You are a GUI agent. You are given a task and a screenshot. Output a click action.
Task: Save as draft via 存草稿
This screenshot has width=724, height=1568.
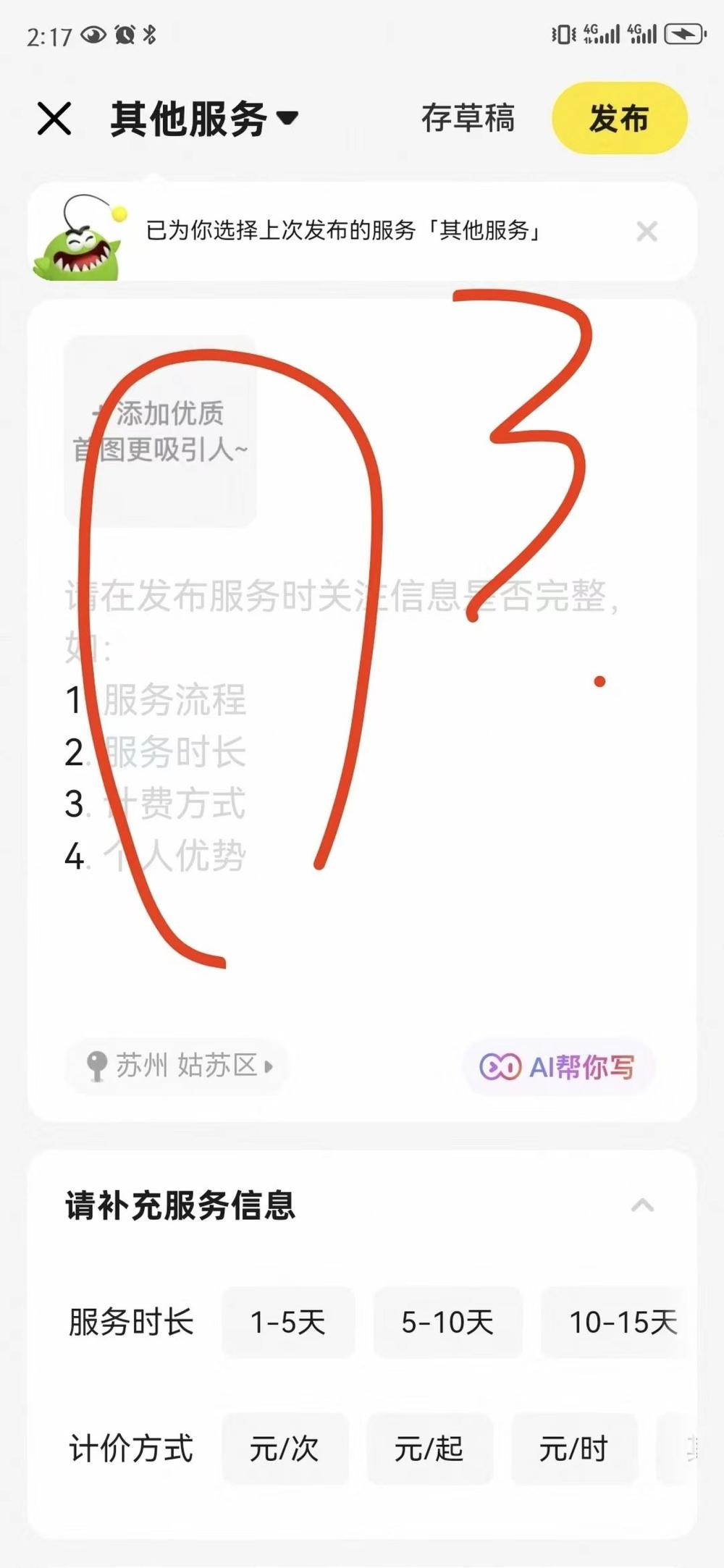pyautogui.click(x=468, y=119)
